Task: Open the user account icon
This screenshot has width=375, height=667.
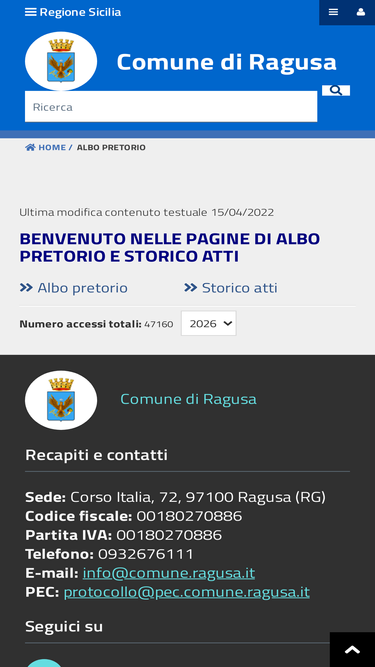Action: 361,12
